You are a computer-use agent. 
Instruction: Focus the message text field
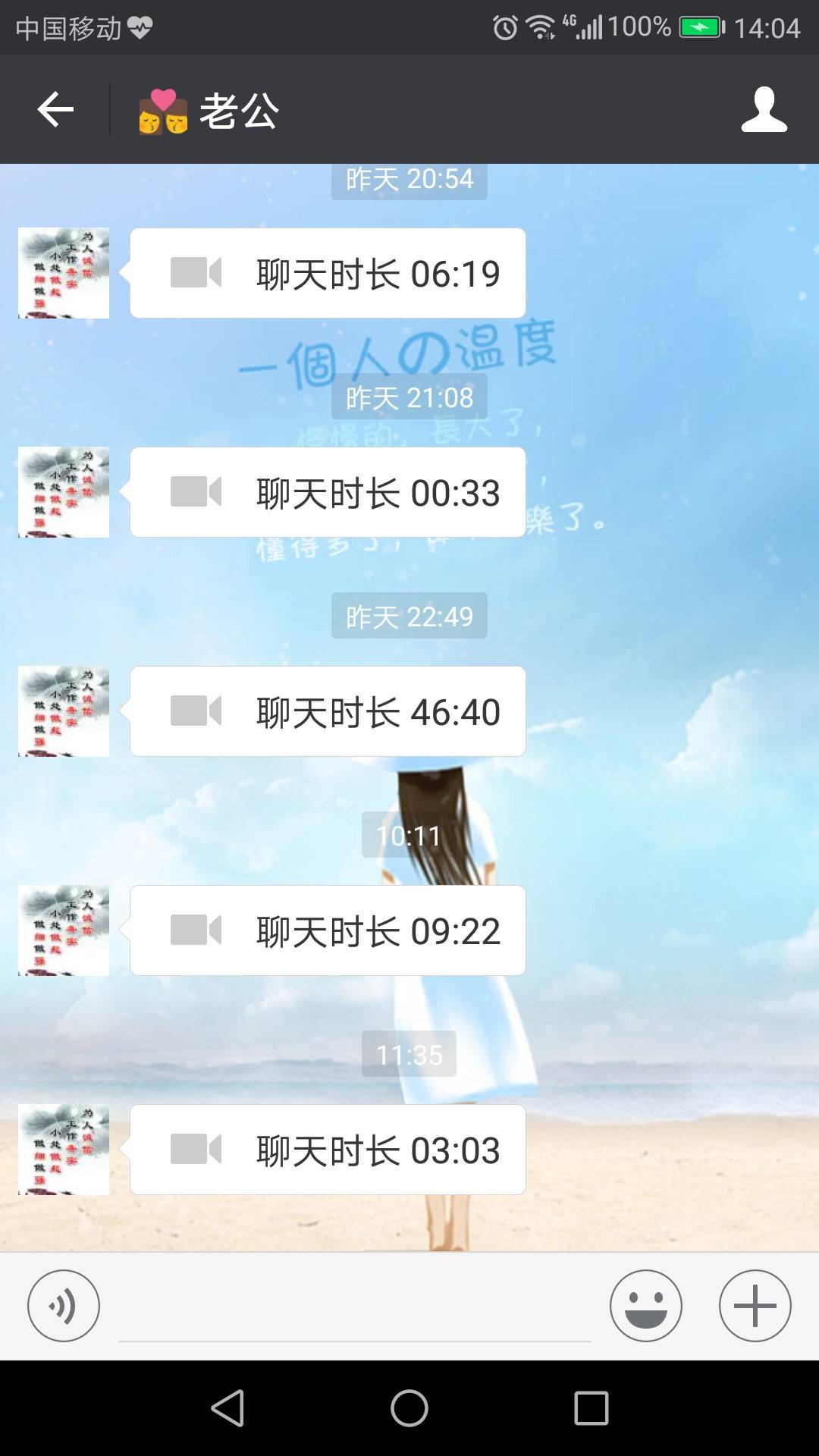[x=354, y=1308]
